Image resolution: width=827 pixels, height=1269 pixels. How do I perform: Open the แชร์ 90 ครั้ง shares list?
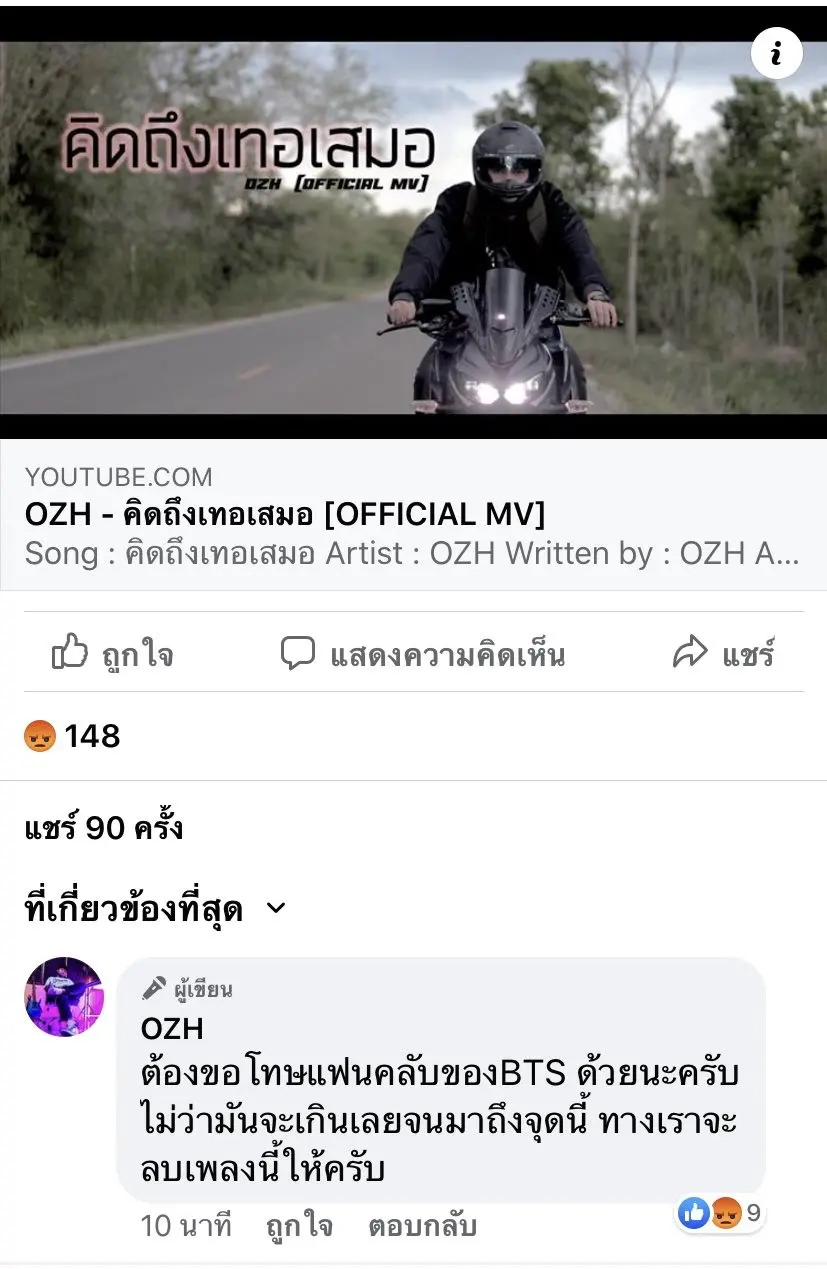(104, 829)
